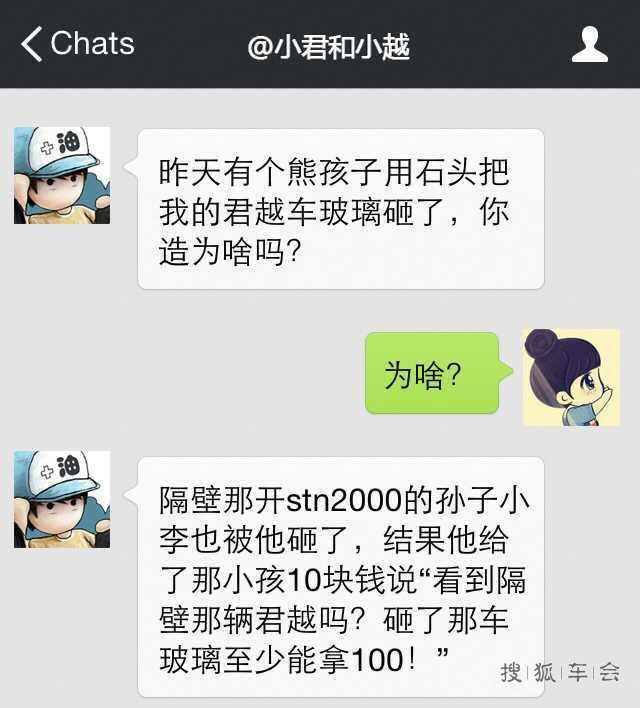Open chat details person icon
Image resolution: width=640 pixels, height=708 pixels.
point(589,45)
